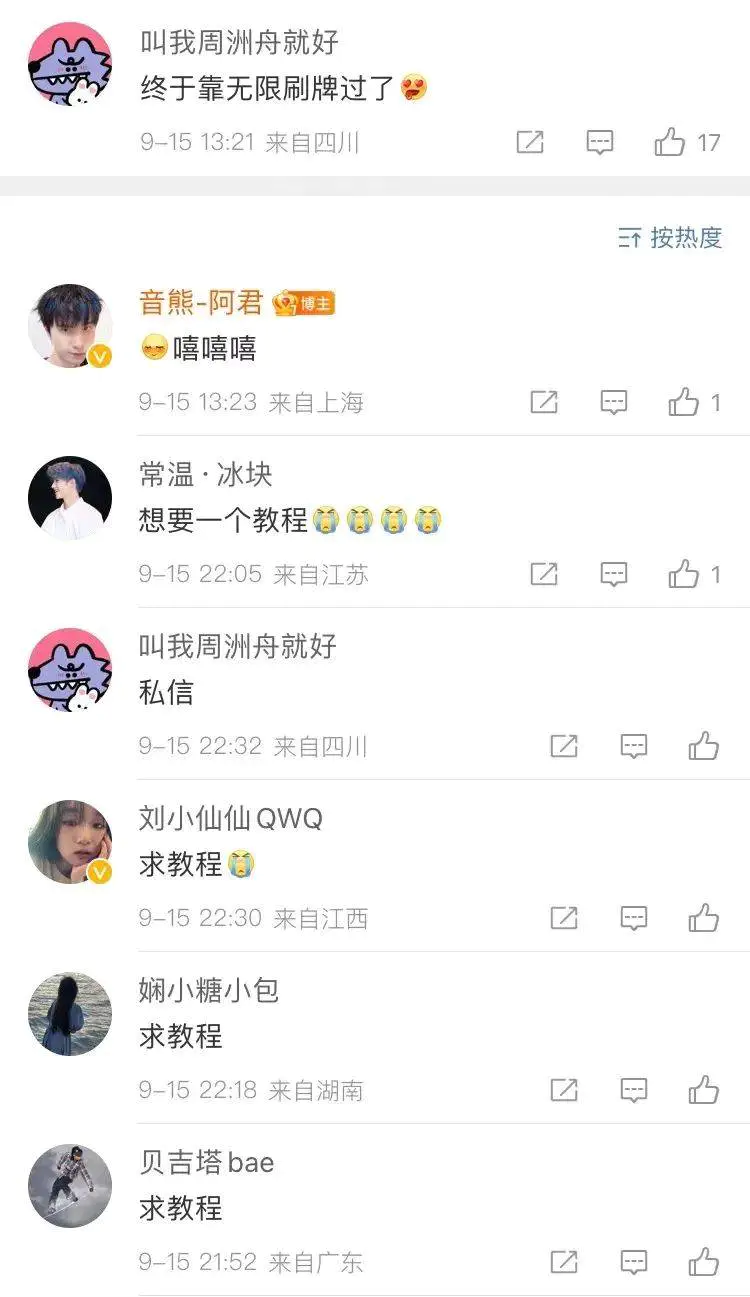750x1297 pixels.
Task: Open 音熊-阿君's profile by tapping the username
Action: point(200,303)
